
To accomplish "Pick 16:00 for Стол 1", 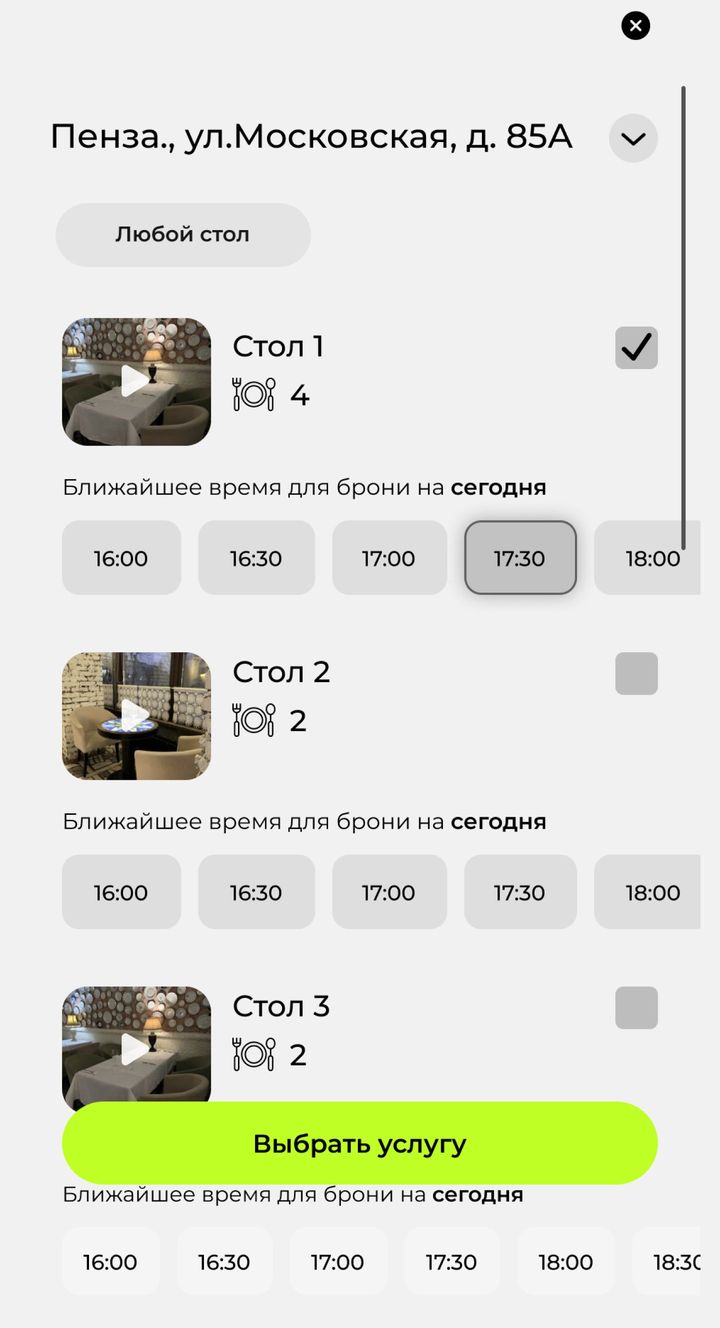I will coord(121,558).
